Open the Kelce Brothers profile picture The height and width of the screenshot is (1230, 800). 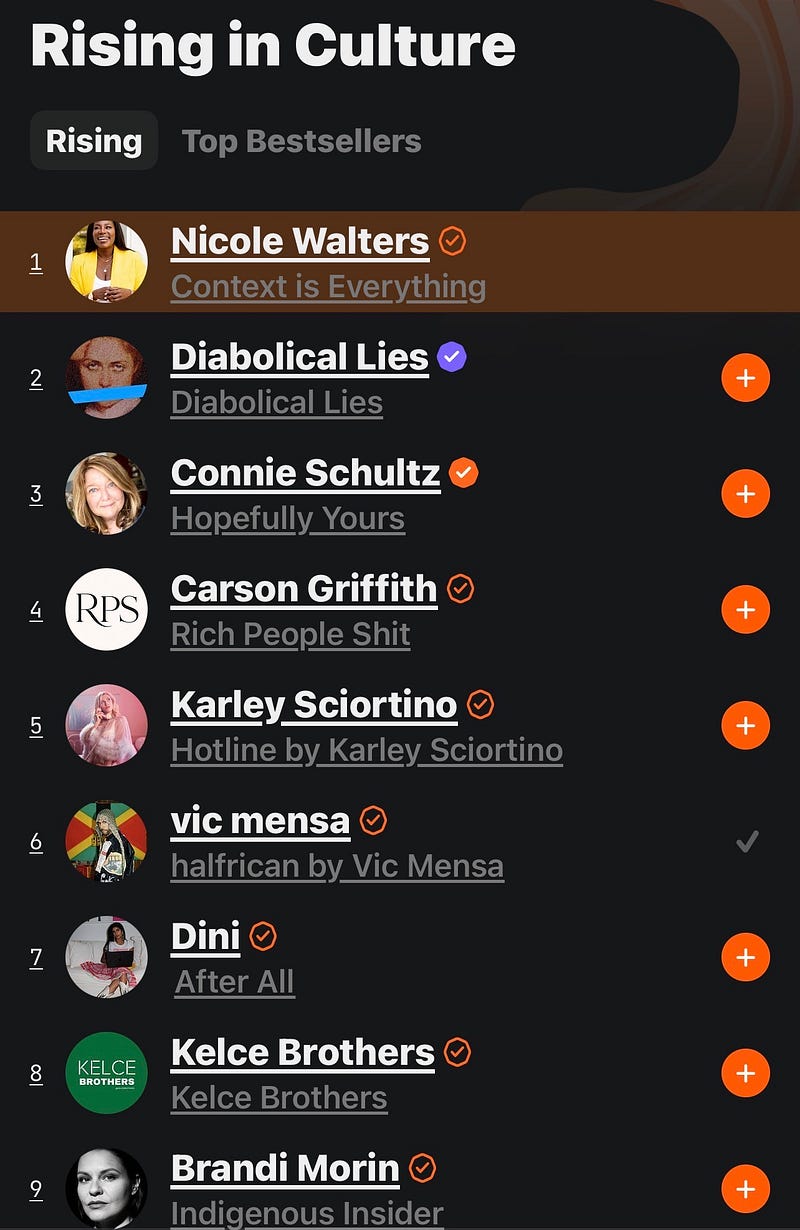106,1073
